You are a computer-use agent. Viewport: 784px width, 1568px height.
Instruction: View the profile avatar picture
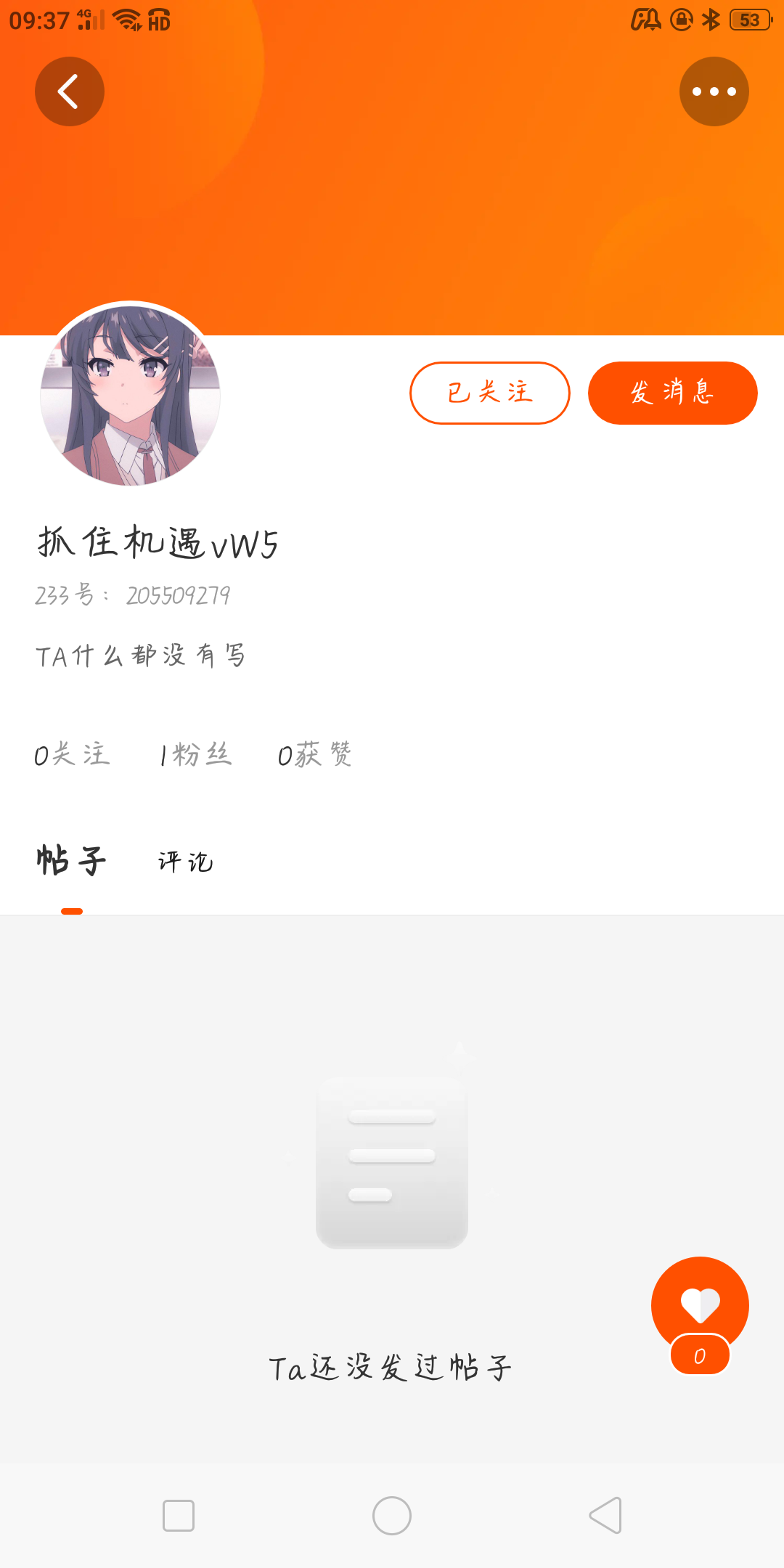pyautogui.click(x=131, y=394)
